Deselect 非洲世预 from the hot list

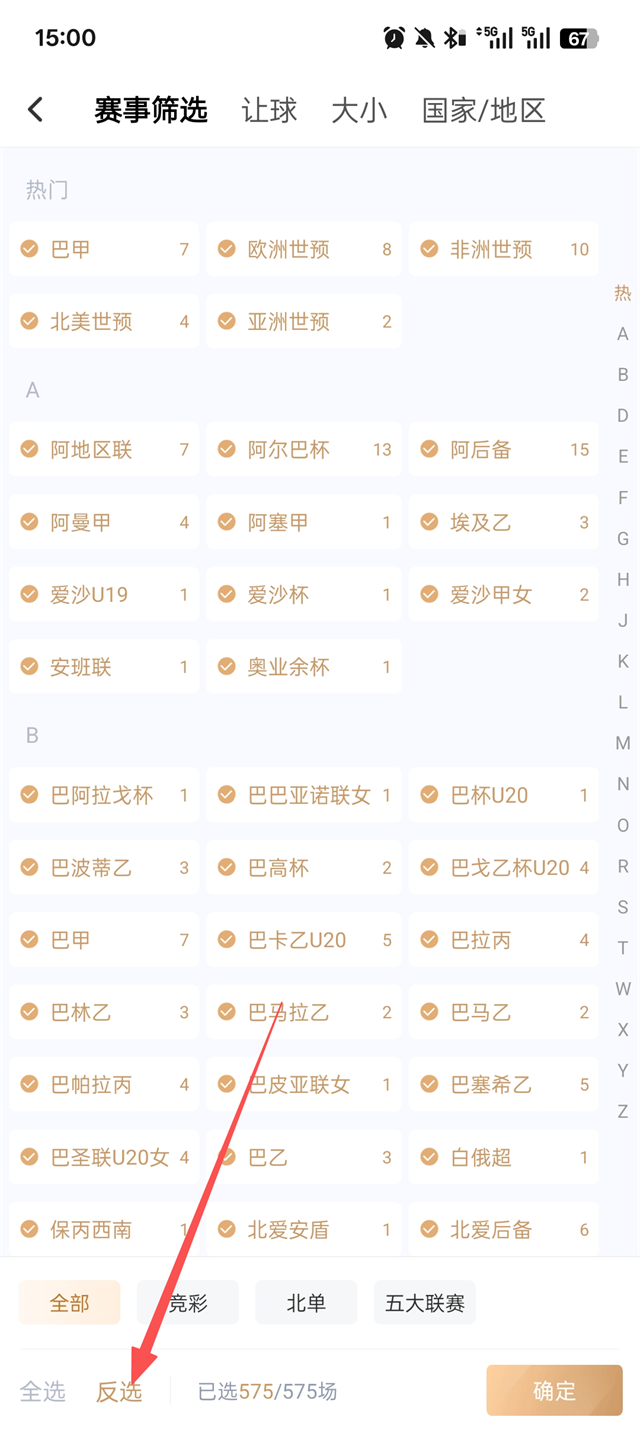(503, 249)
